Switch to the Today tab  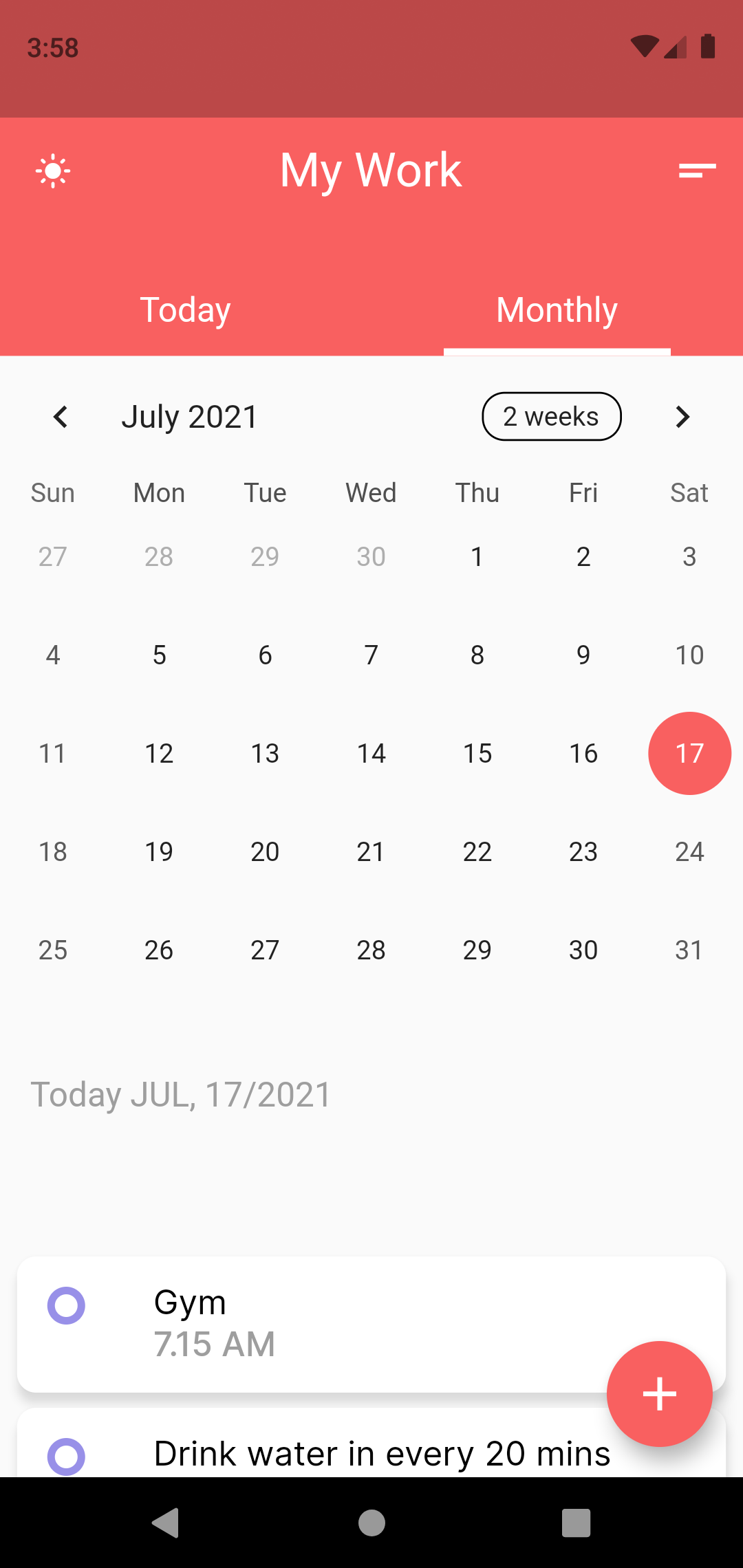pyautogui.click(x=185, y=309)
